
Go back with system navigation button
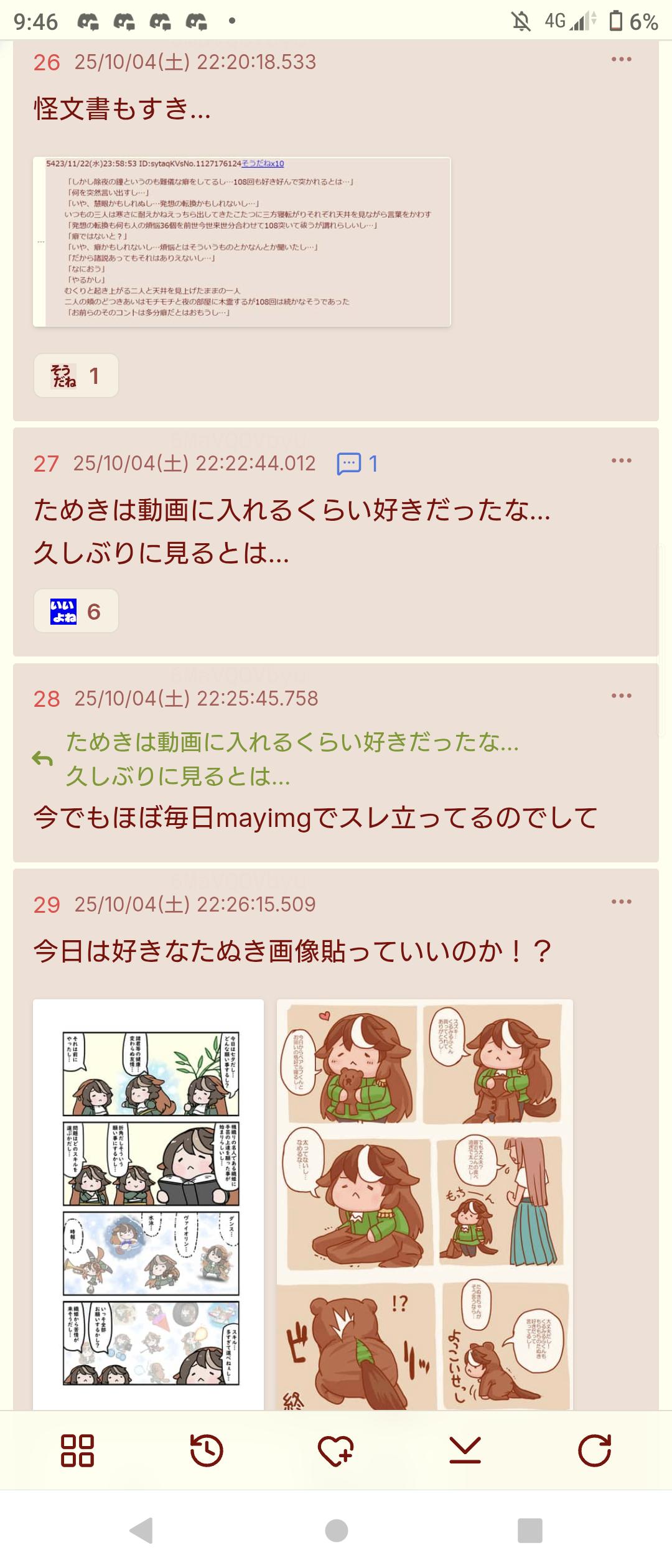(142, 1530)
